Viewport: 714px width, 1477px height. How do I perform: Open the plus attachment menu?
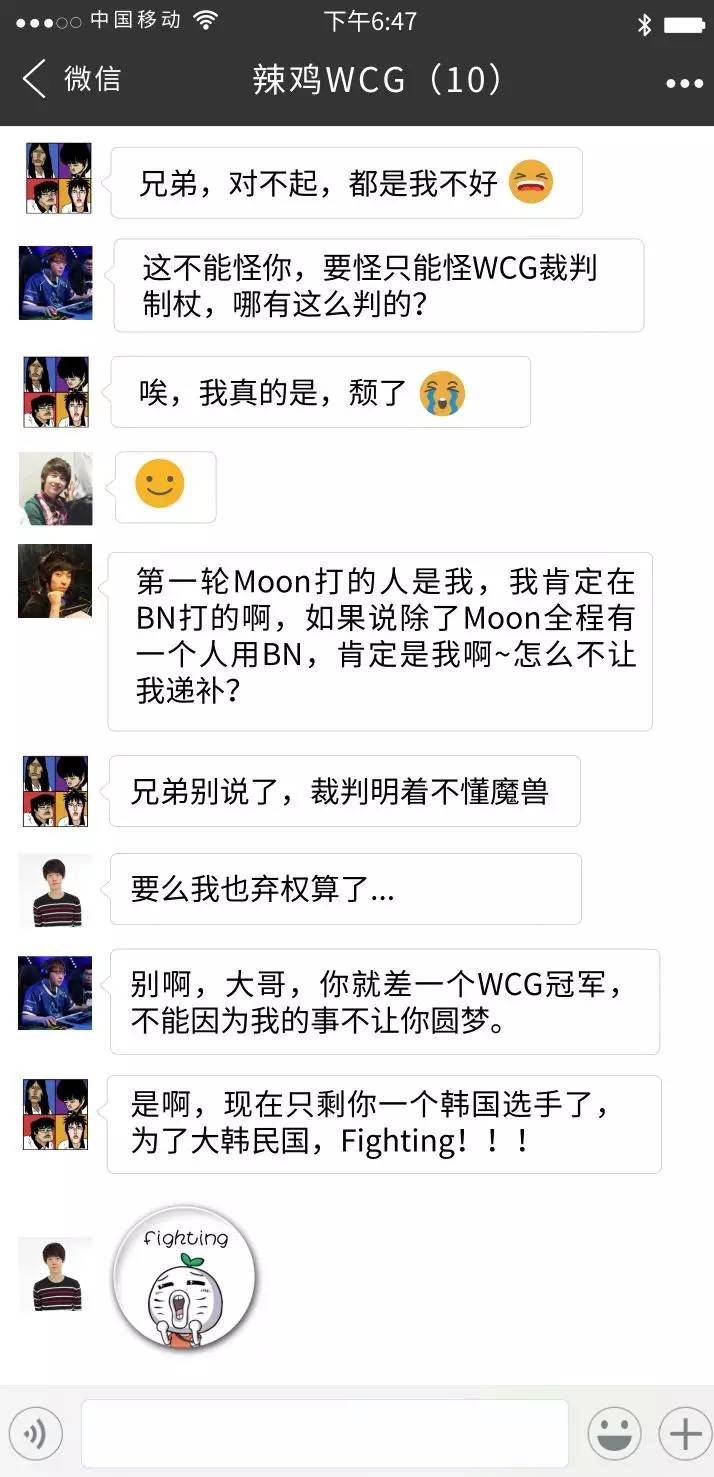point(685,1434)
